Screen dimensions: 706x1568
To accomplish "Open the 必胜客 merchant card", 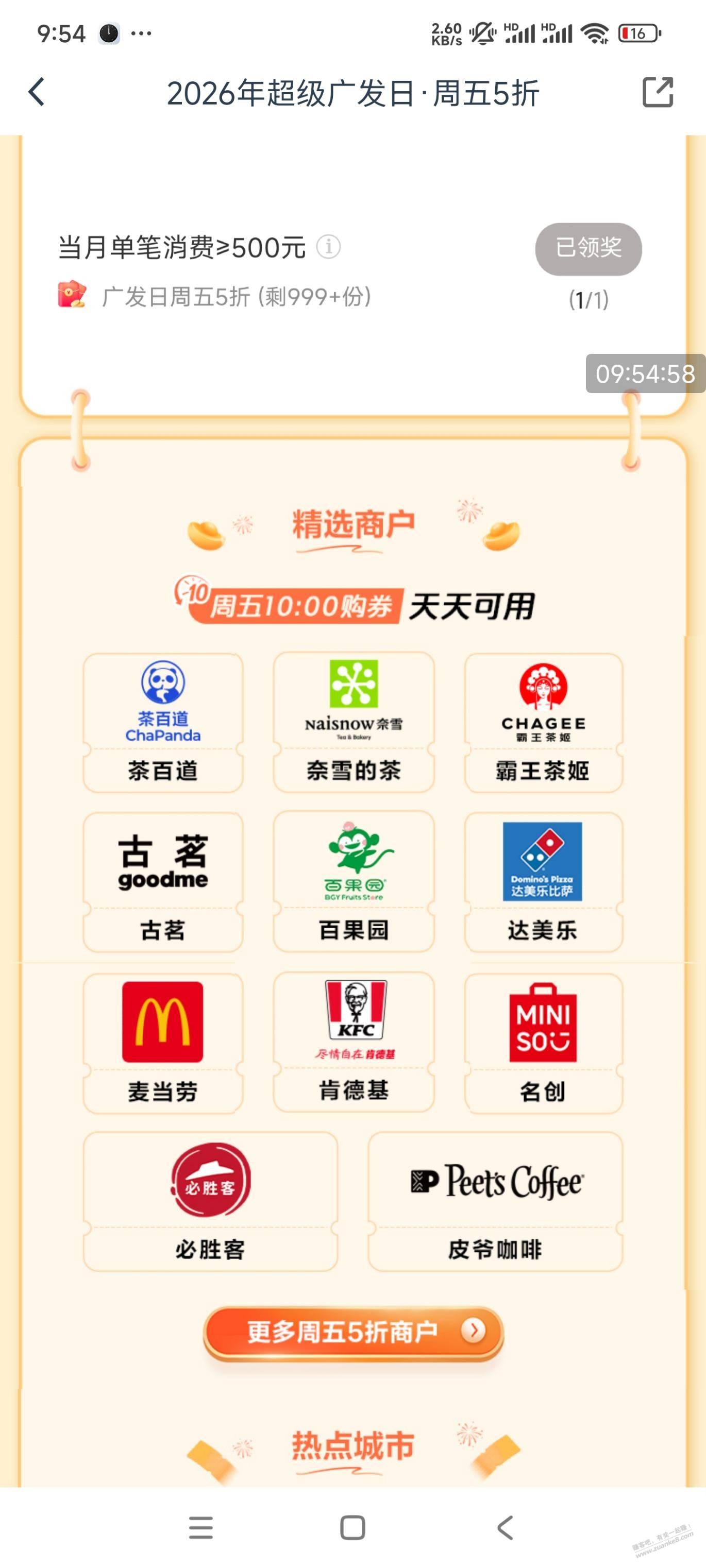I will 210,1201.
